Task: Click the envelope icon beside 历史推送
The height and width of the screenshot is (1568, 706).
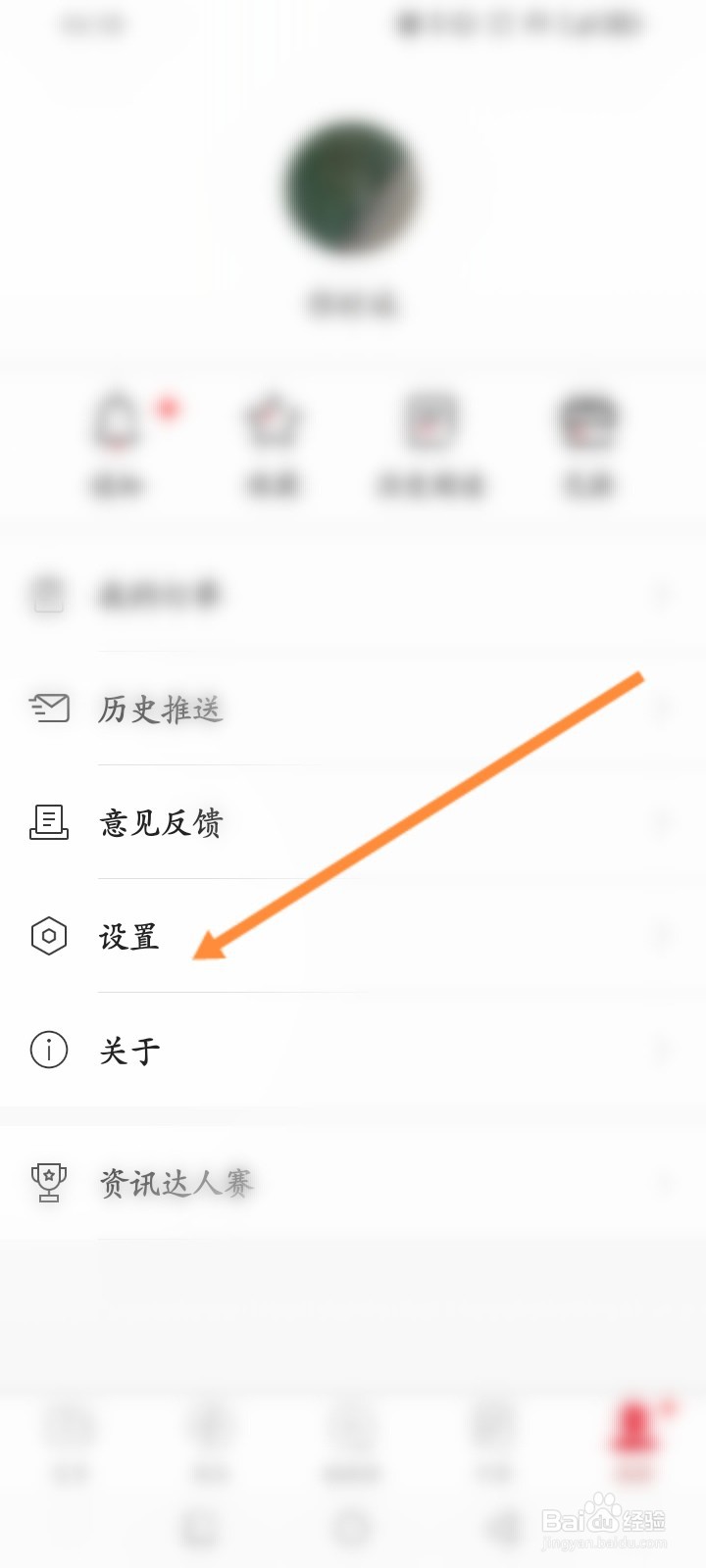Action: click(x=49, y=708)
